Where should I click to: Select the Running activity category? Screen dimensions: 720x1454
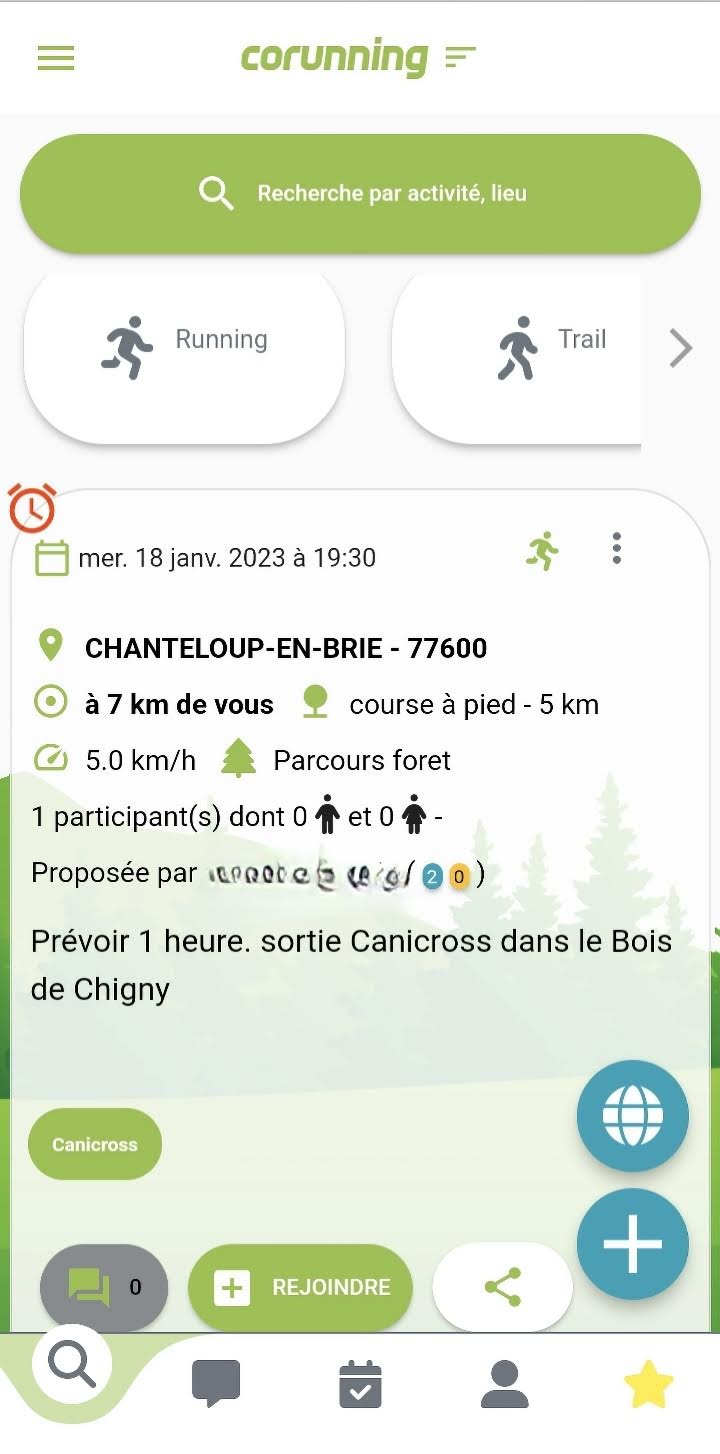[184, 340]
